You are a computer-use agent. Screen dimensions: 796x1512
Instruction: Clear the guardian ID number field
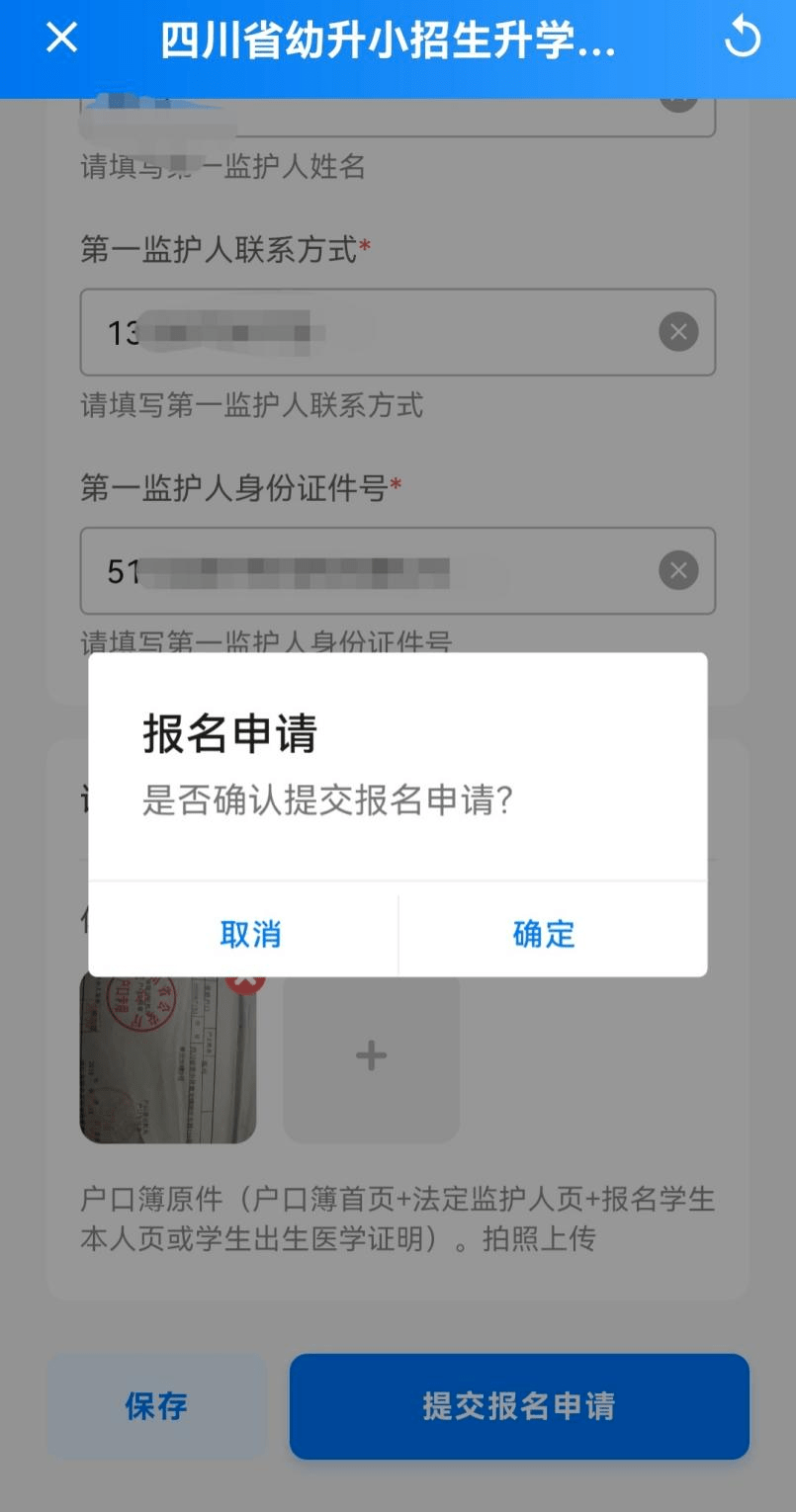click(678, 570)
